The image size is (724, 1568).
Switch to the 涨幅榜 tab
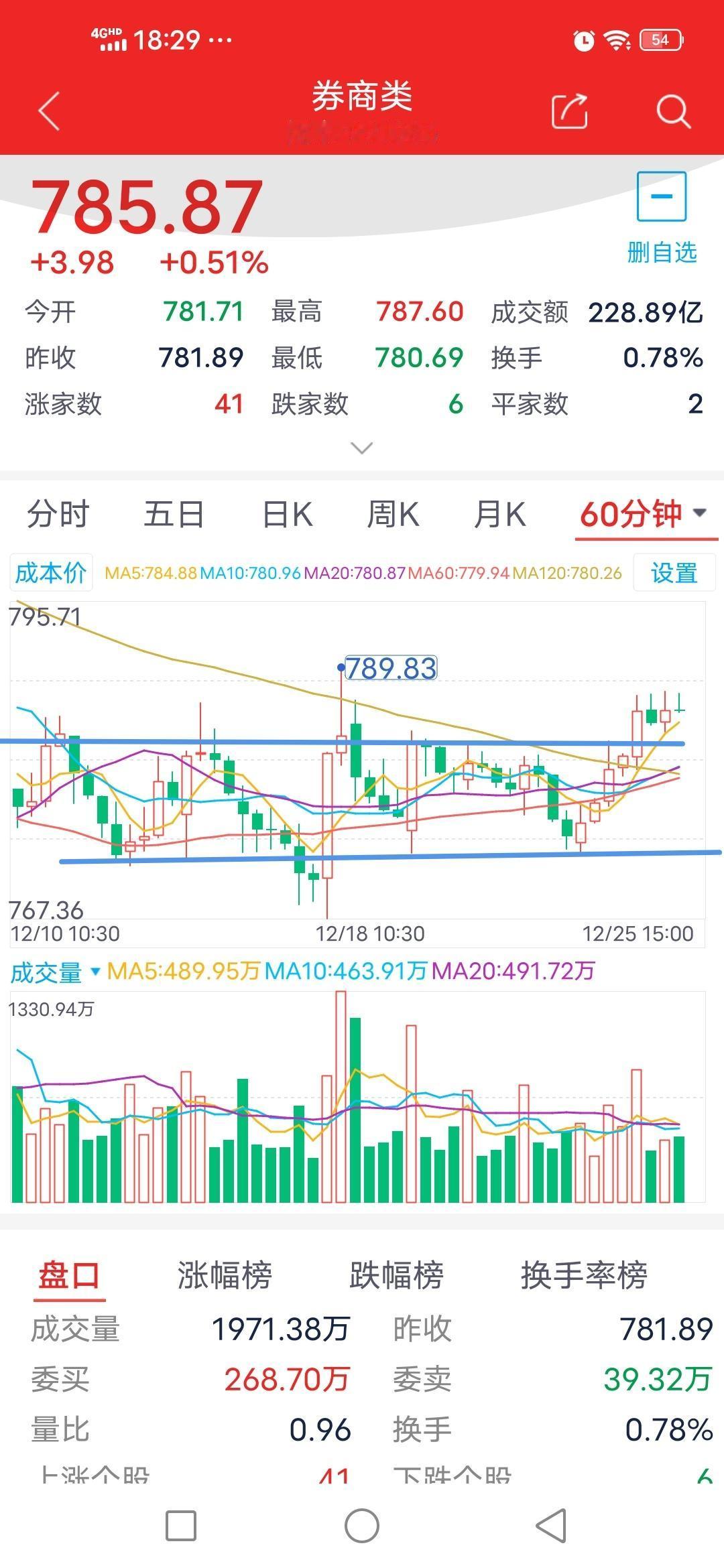[225, 1277]
